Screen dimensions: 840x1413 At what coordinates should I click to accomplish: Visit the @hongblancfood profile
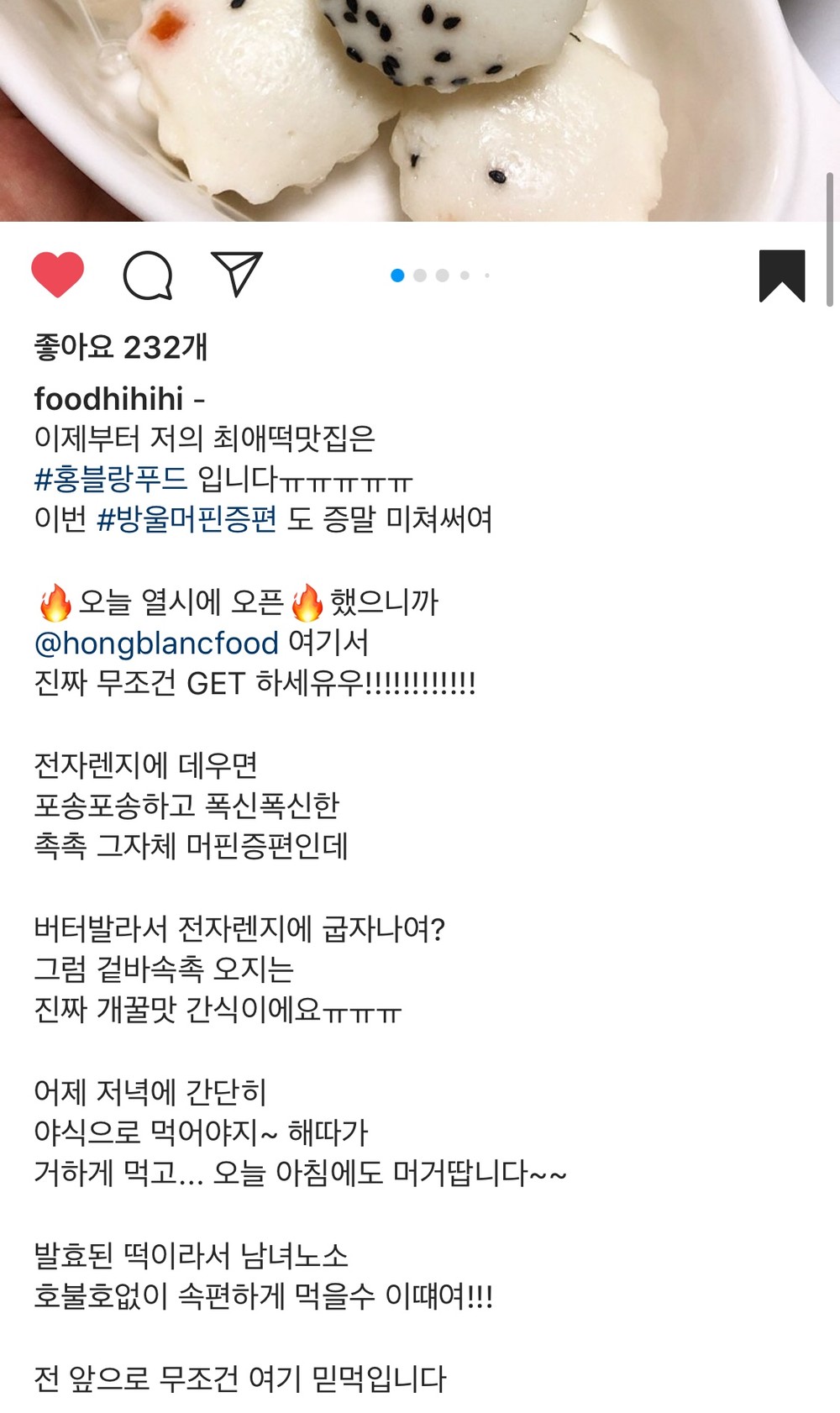coord(156,643)
